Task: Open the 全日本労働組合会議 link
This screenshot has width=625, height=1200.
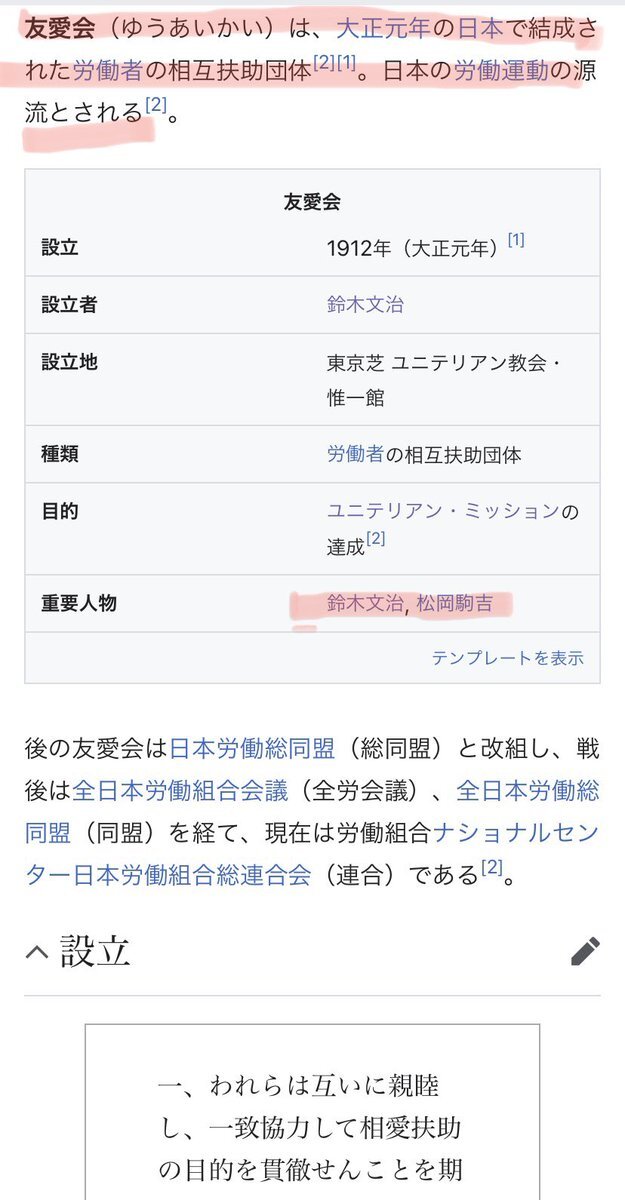Action: tap(180, 790)
